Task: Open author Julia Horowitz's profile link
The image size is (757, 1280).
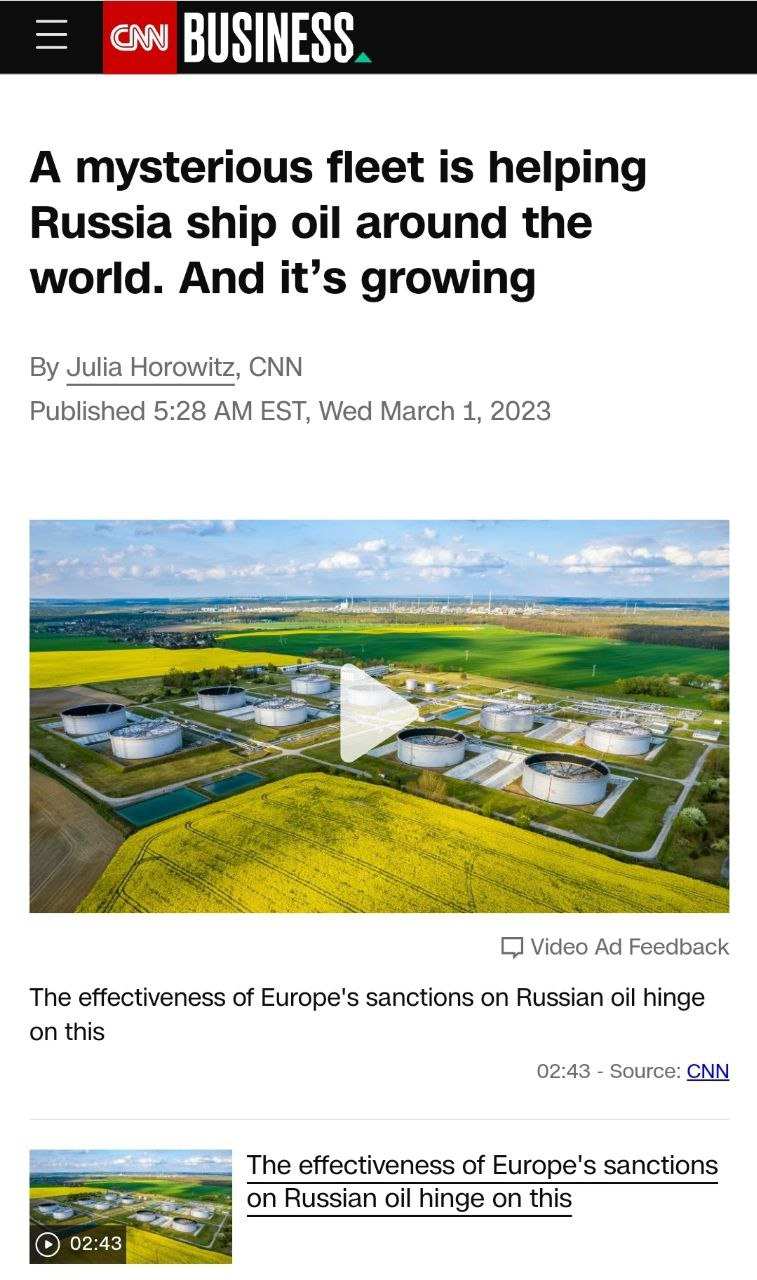Action: 150,367
